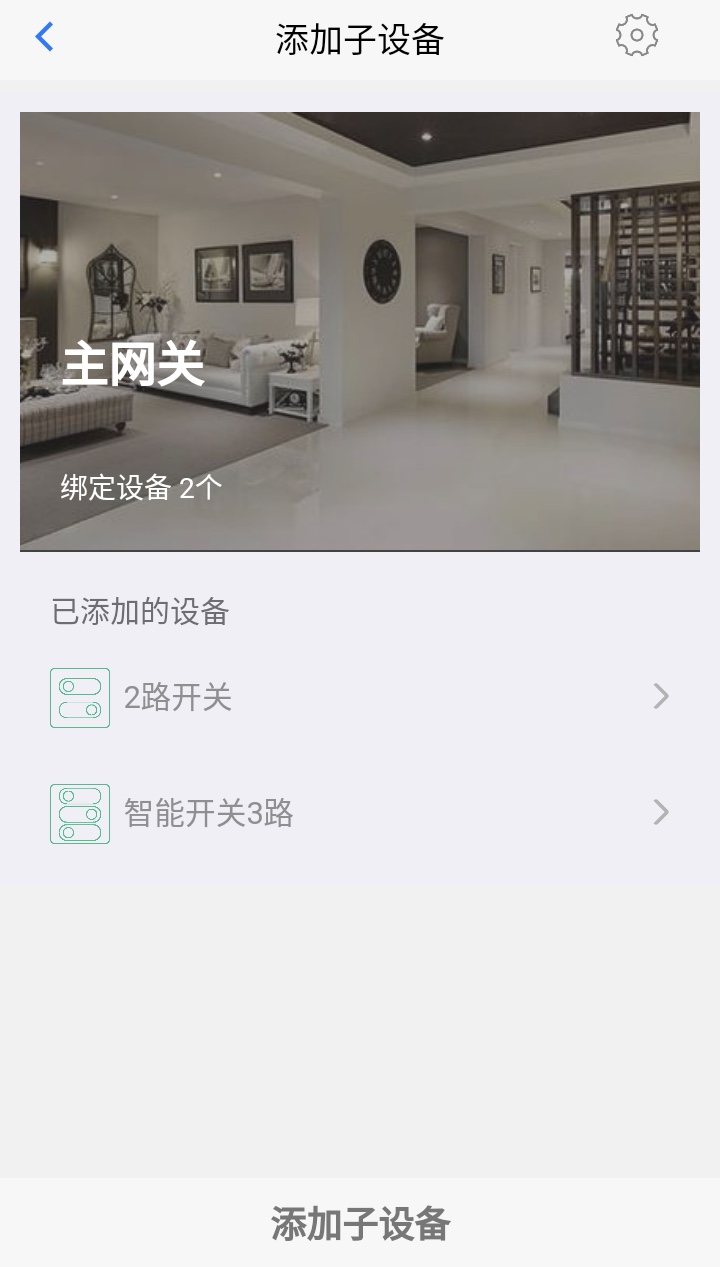
Task: Open the 2路开关 device
Action: (360, 697)
